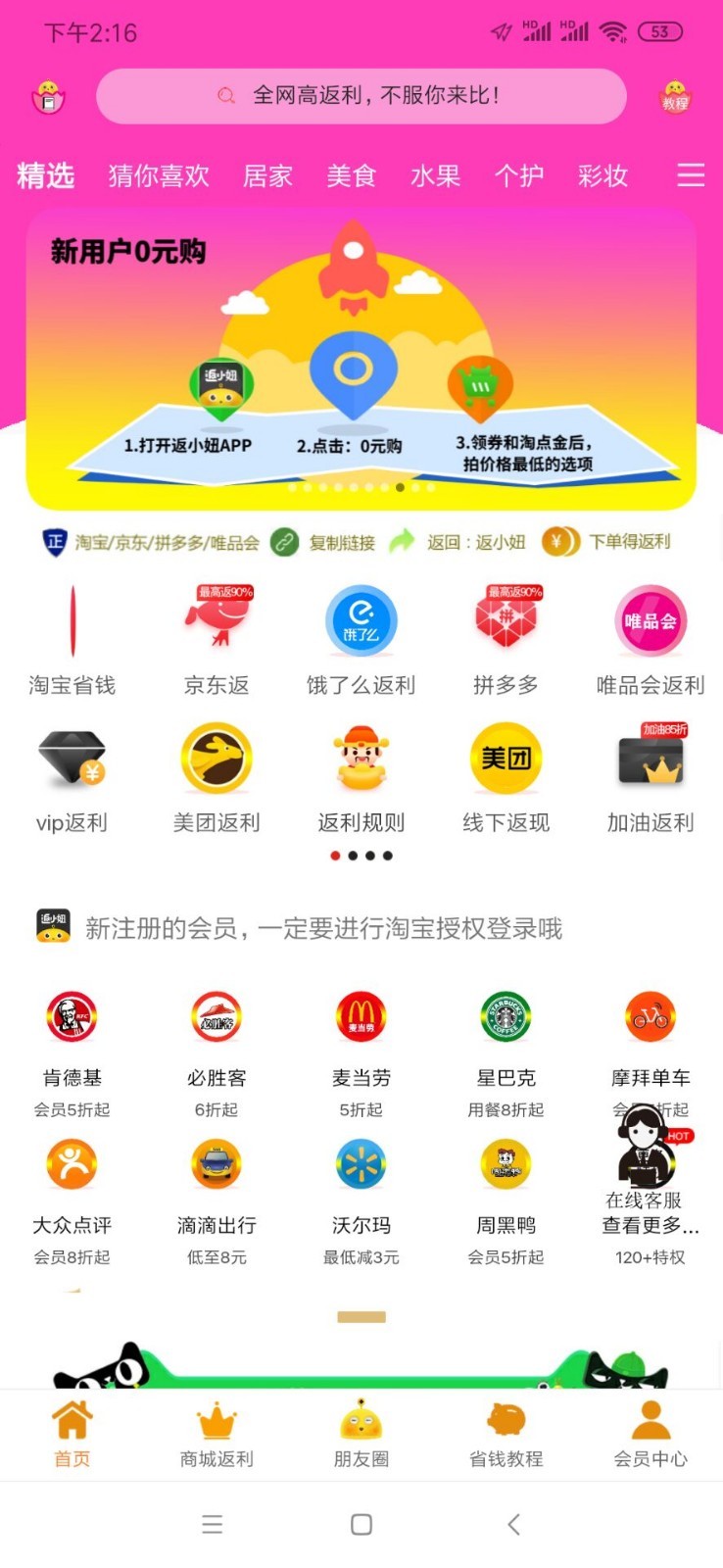Open the 肯德基 member discount
Screen dimensions: 723x1568
pyautogui.click(x=72, y=1051)
